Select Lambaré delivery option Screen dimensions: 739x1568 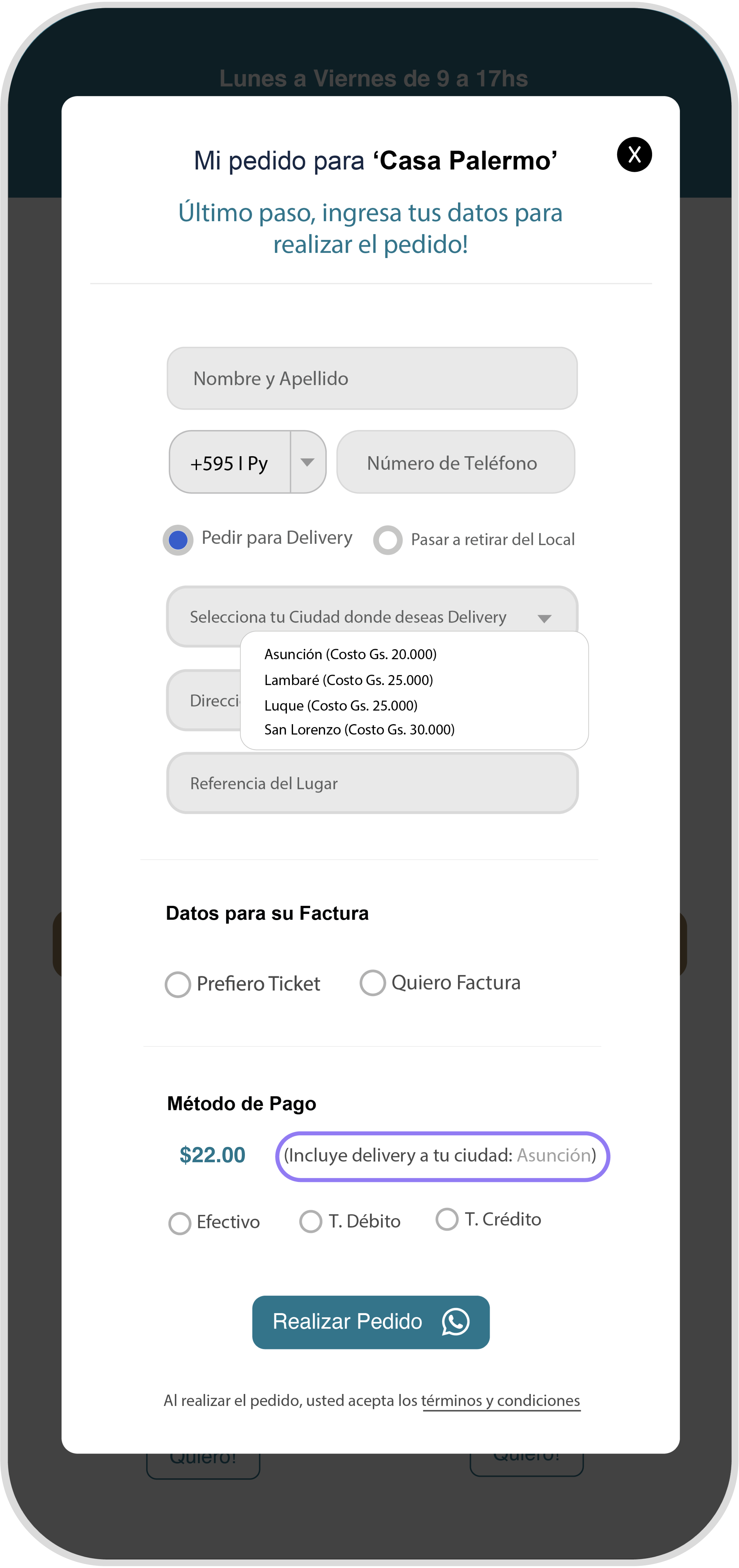(x=348, y=680)
